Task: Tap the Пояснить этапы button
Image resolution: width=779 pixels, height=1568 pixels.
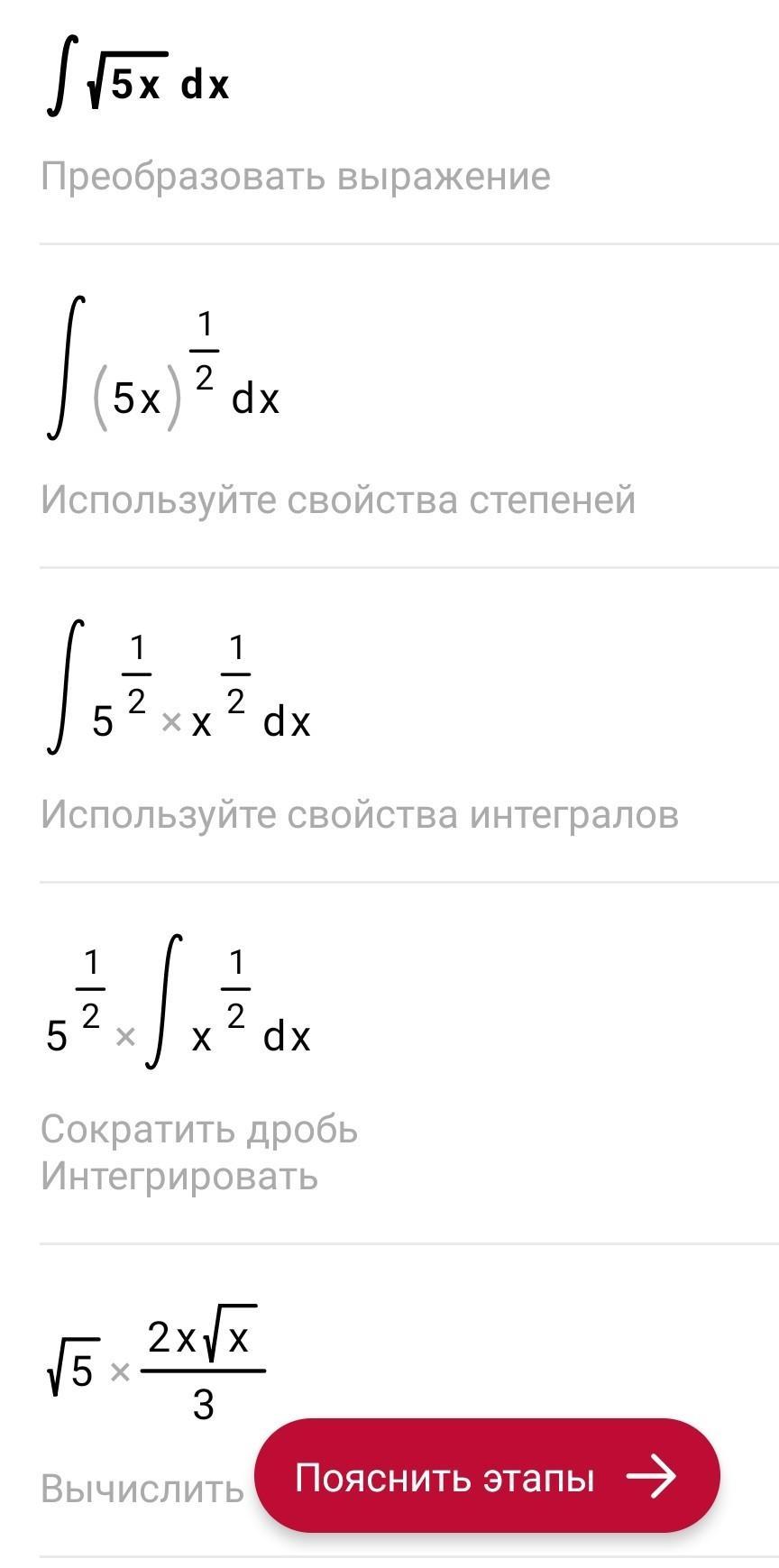Action: pos(486,1477)
